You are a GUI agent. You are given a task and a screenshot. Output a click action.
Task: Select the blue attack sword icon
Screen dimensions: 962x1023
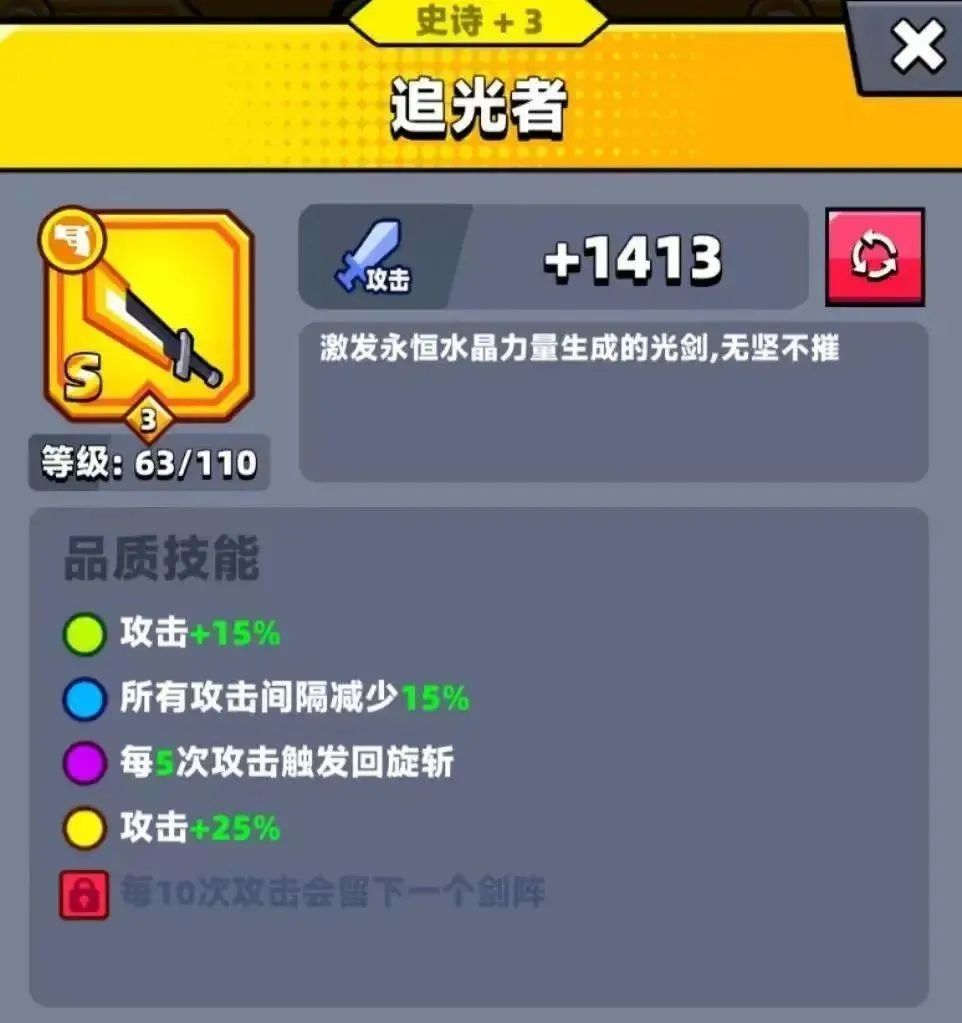[370, 250]
